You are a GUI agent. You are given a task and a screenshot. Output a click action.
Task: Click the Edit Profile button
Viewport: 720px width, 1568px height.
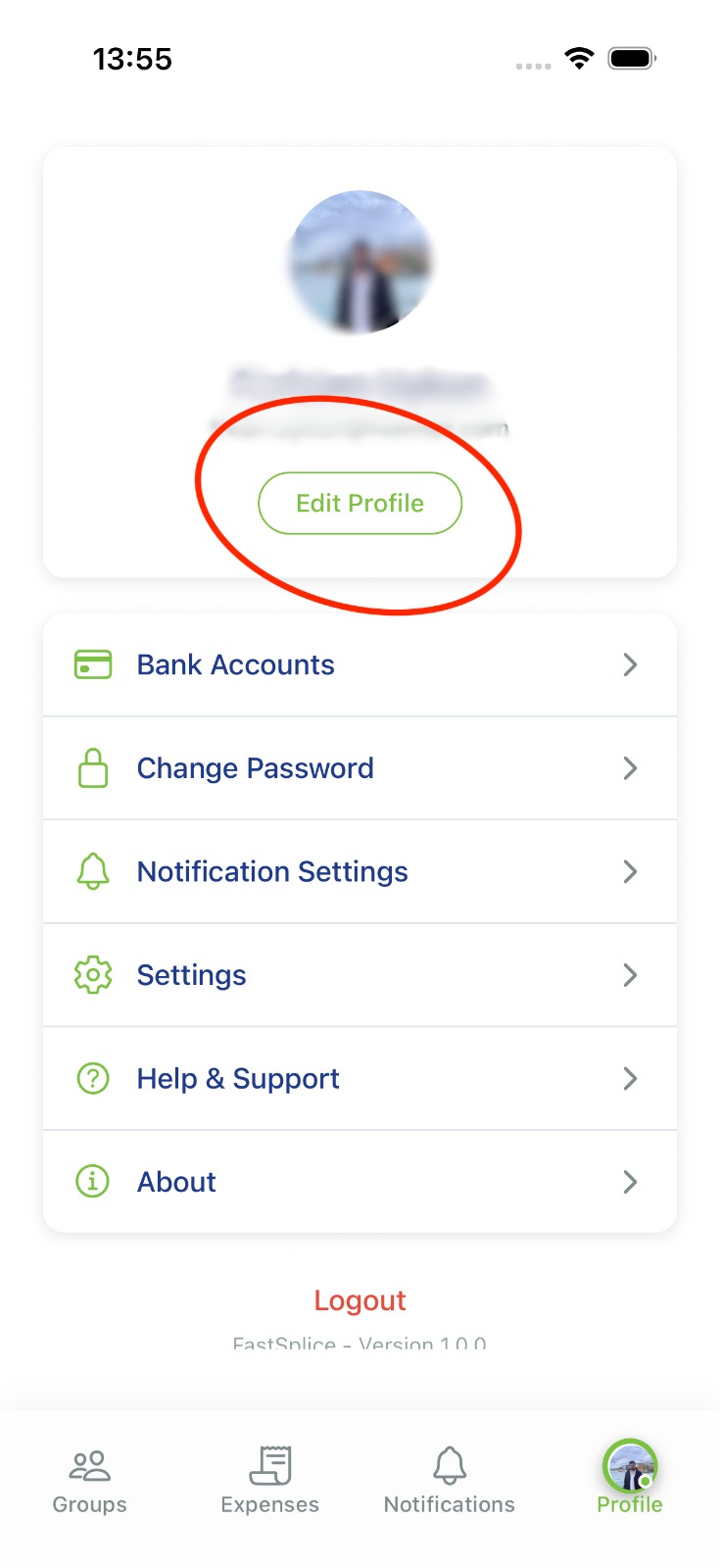click(360, 503)
